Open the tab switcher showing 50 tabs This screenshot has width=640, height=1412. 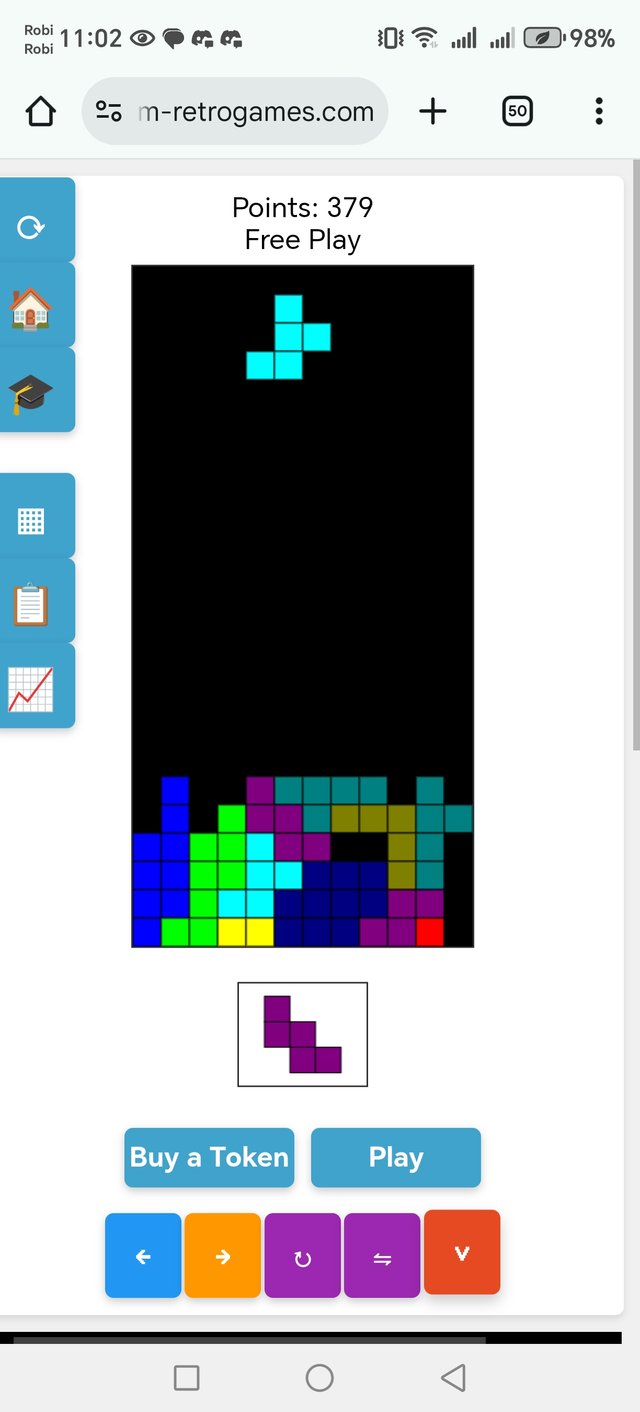click(517, 111)
